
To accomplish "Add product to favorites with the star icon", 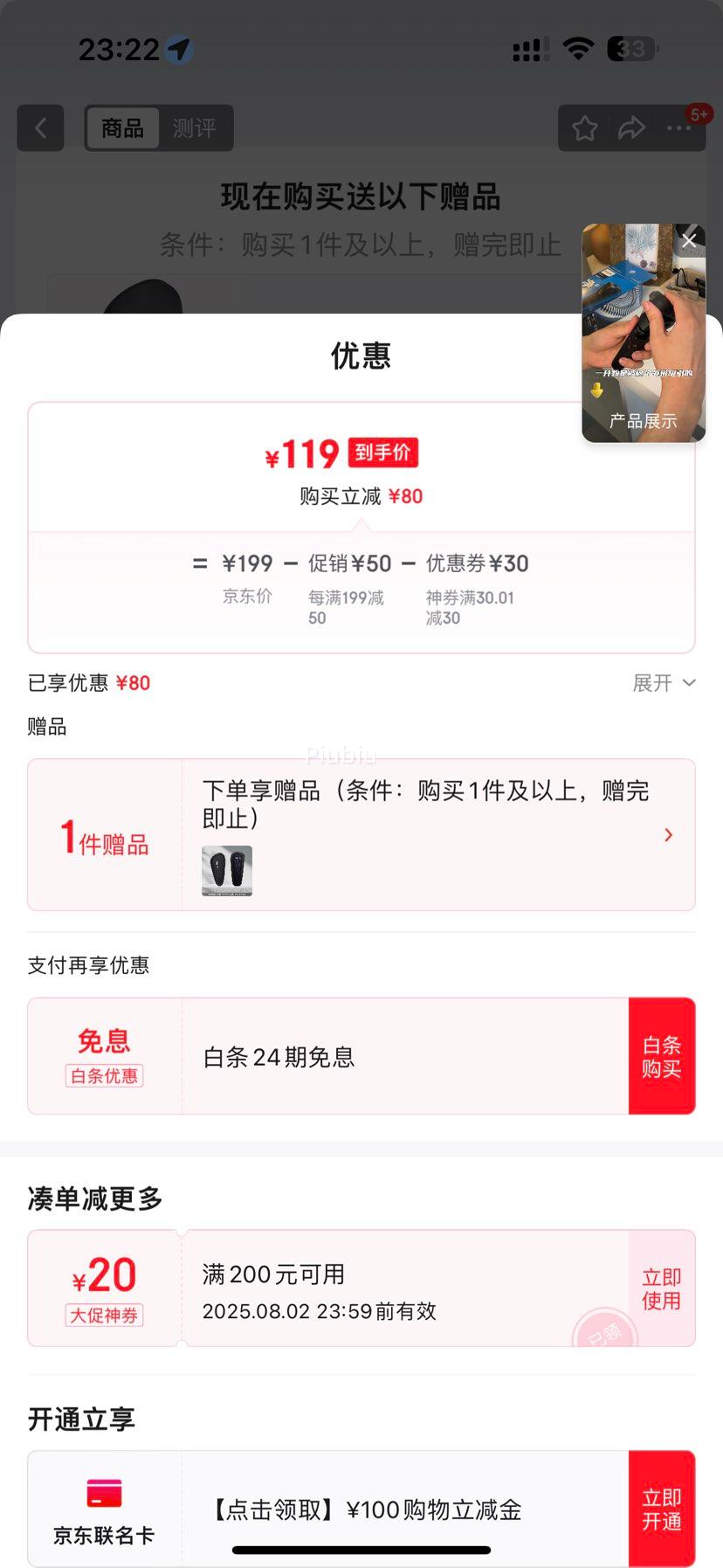I will pyautogui.click(x=583, y=128).
